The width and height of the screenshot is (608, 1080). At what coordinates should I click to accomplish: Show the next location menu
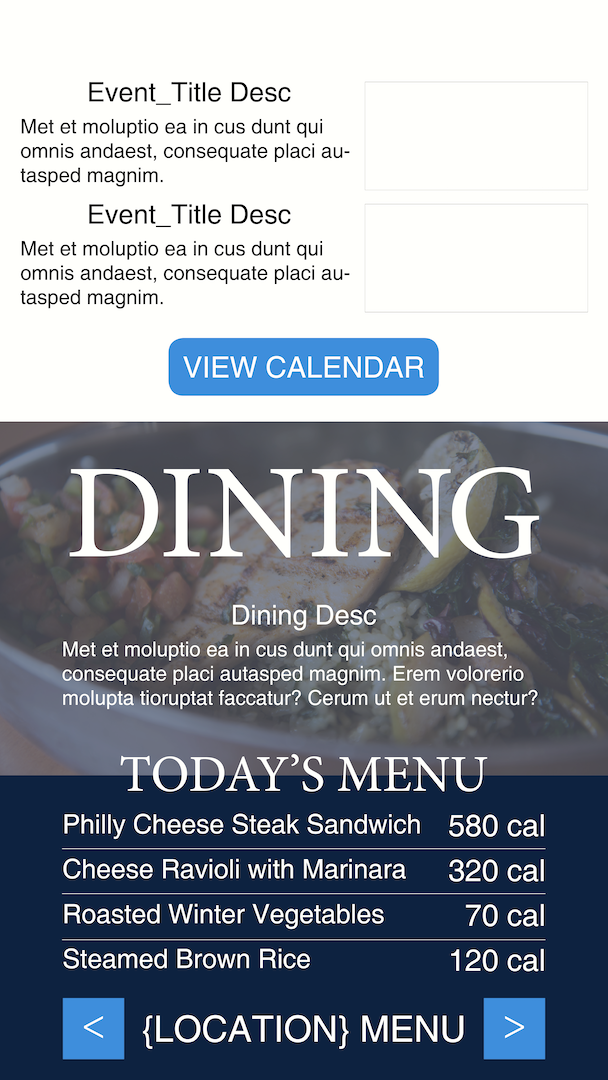514,1028
